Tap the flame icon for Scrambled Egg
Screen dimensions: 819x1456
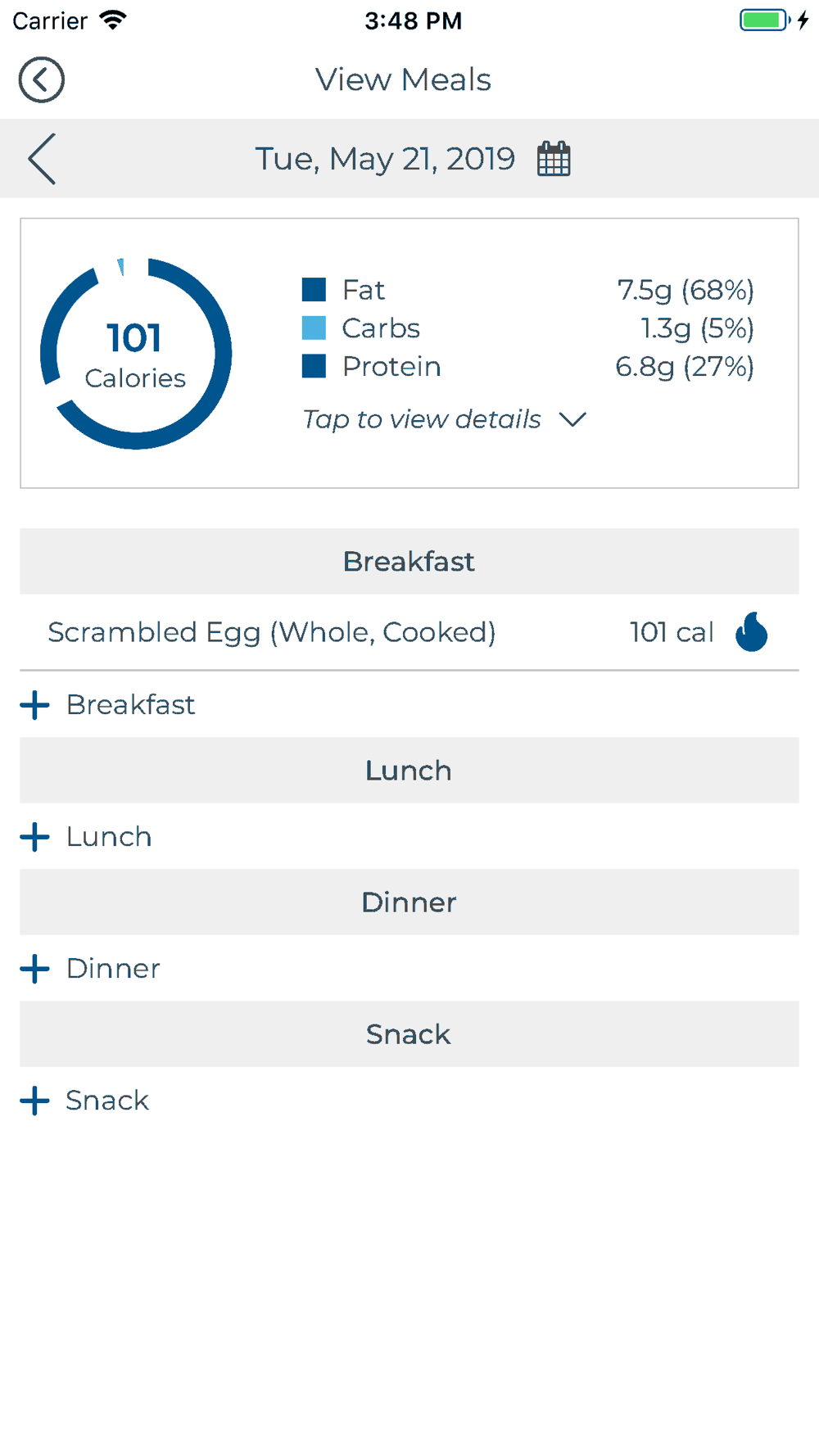[x=751, y=632]
